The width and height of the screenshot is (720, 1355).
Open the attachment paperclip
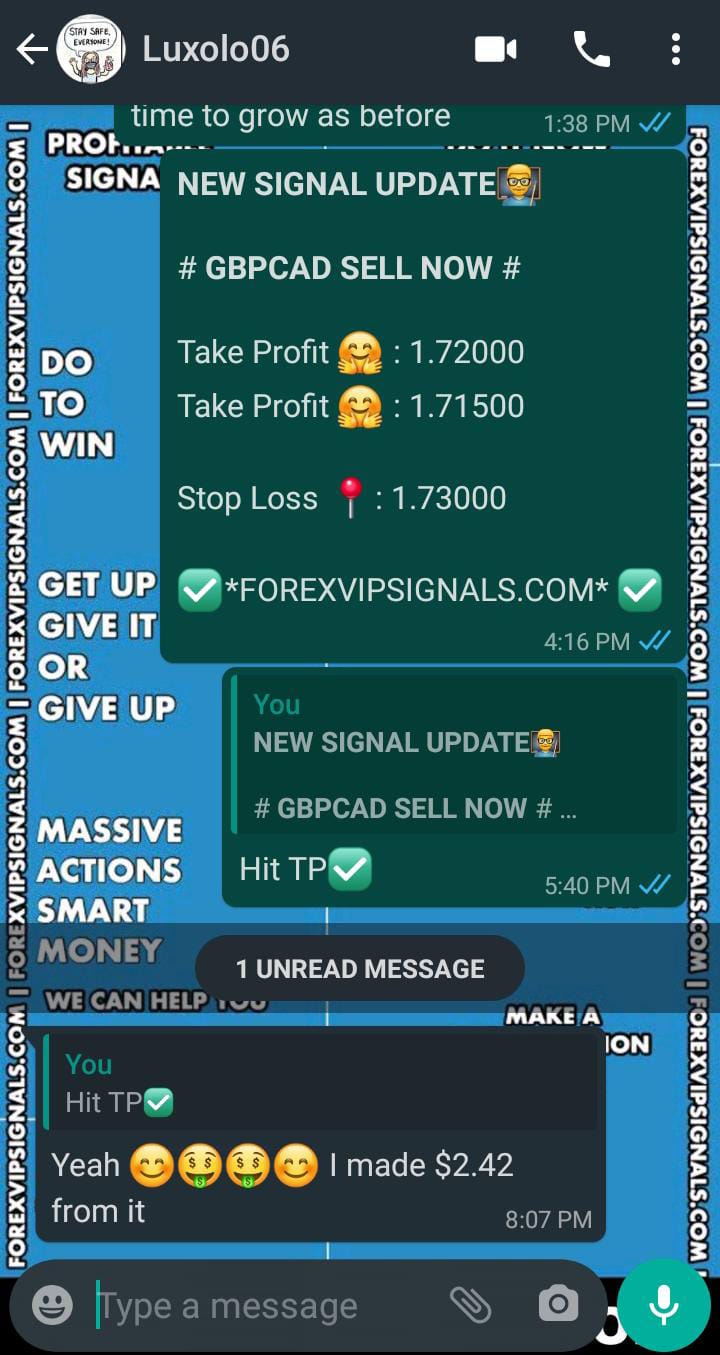[x=471, y=1304]
